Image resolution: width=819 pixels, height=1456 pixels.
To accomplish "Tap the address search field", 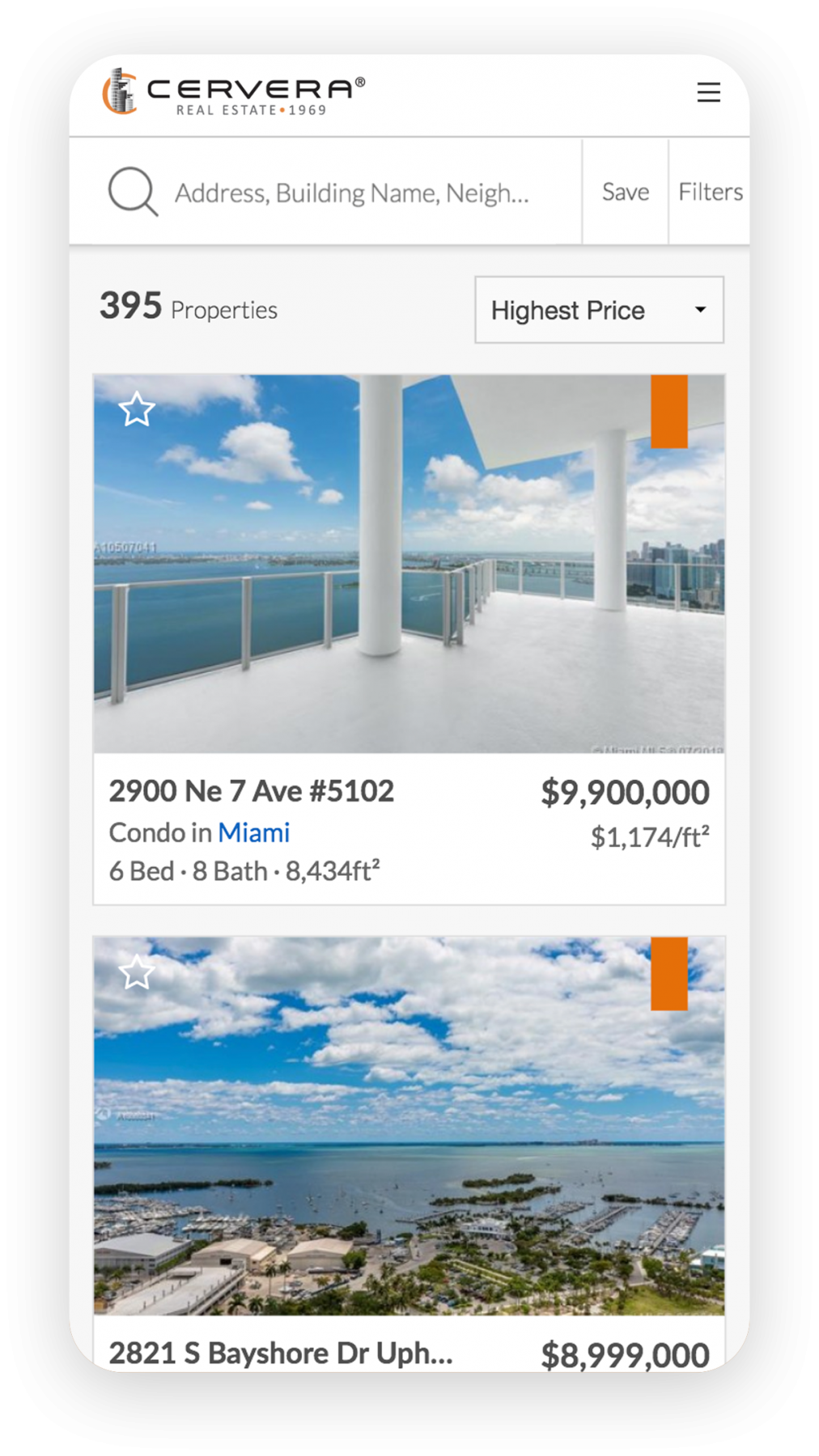I will [x=351, y=193].
